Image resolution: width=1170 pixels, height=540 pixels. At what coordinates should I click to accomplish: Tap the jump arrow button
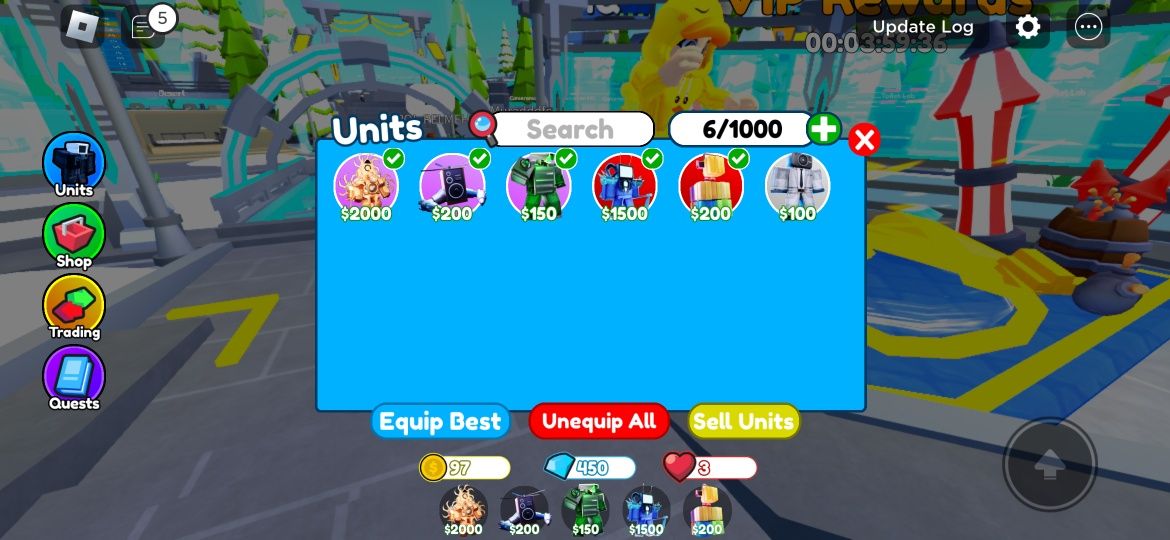[x=1049, y=464]
